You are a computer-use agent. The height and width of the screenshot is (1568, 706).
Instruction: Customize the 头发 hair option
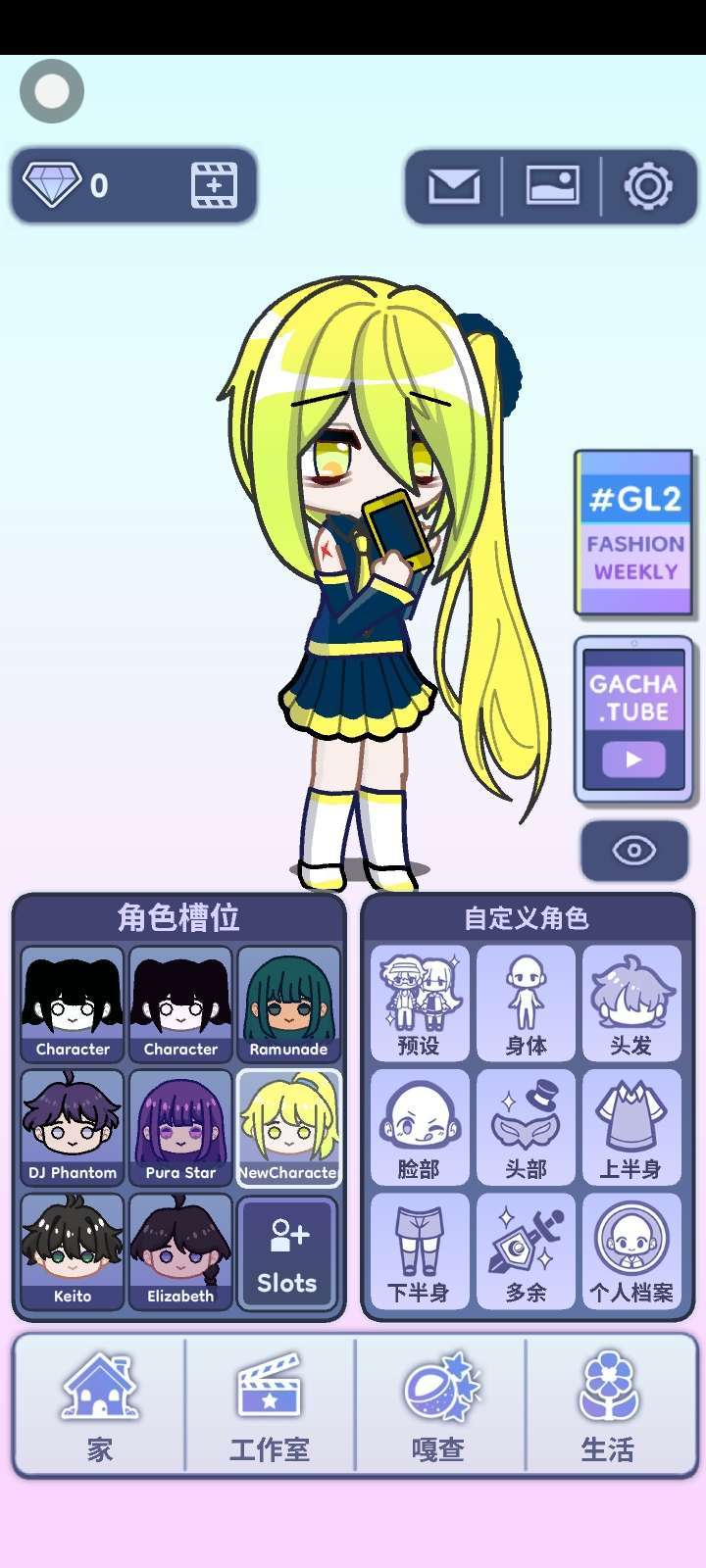pyautogui.click(x=630, y=1004)
